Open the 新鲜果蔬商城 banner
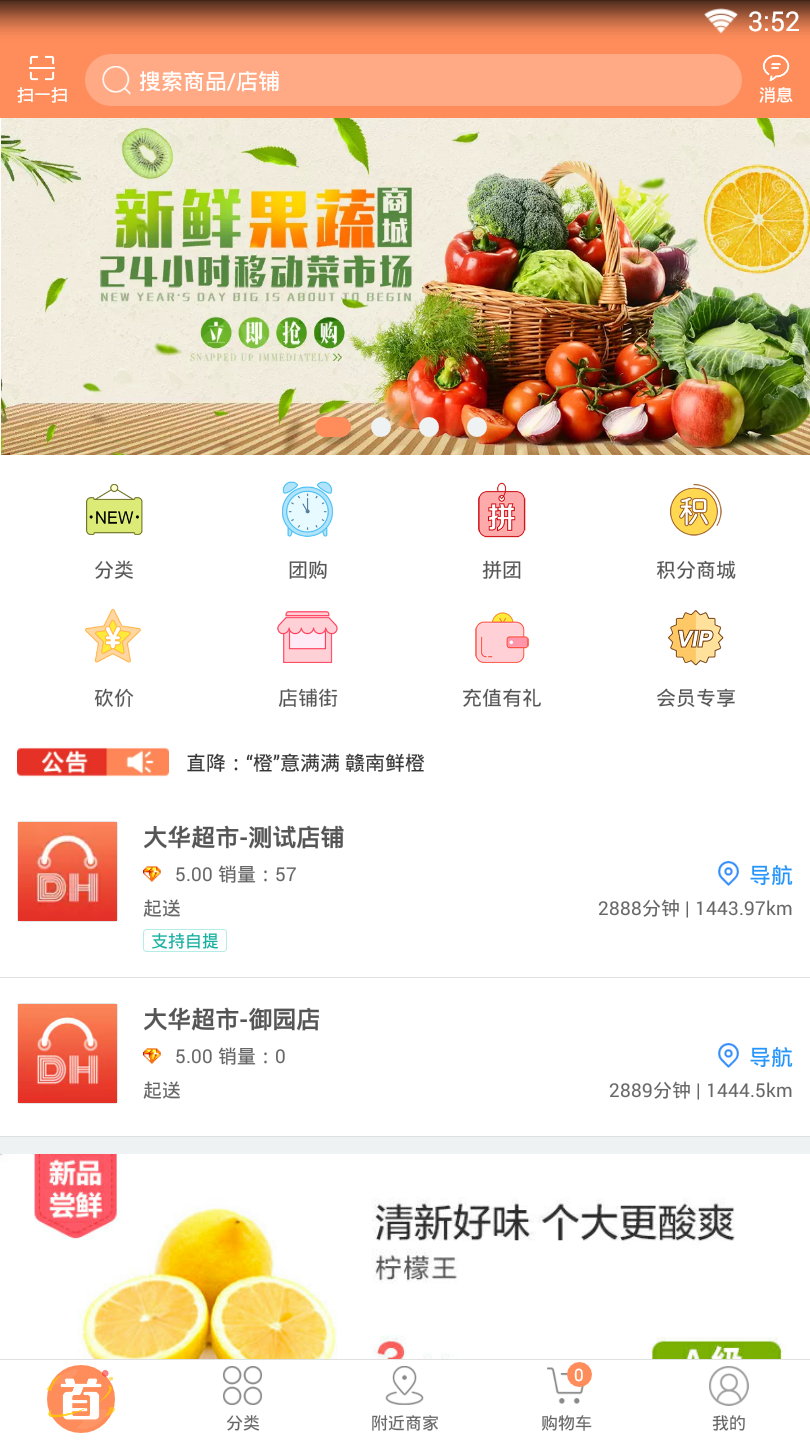This screenshot has height=1440, width=810. tap(405, 286)
